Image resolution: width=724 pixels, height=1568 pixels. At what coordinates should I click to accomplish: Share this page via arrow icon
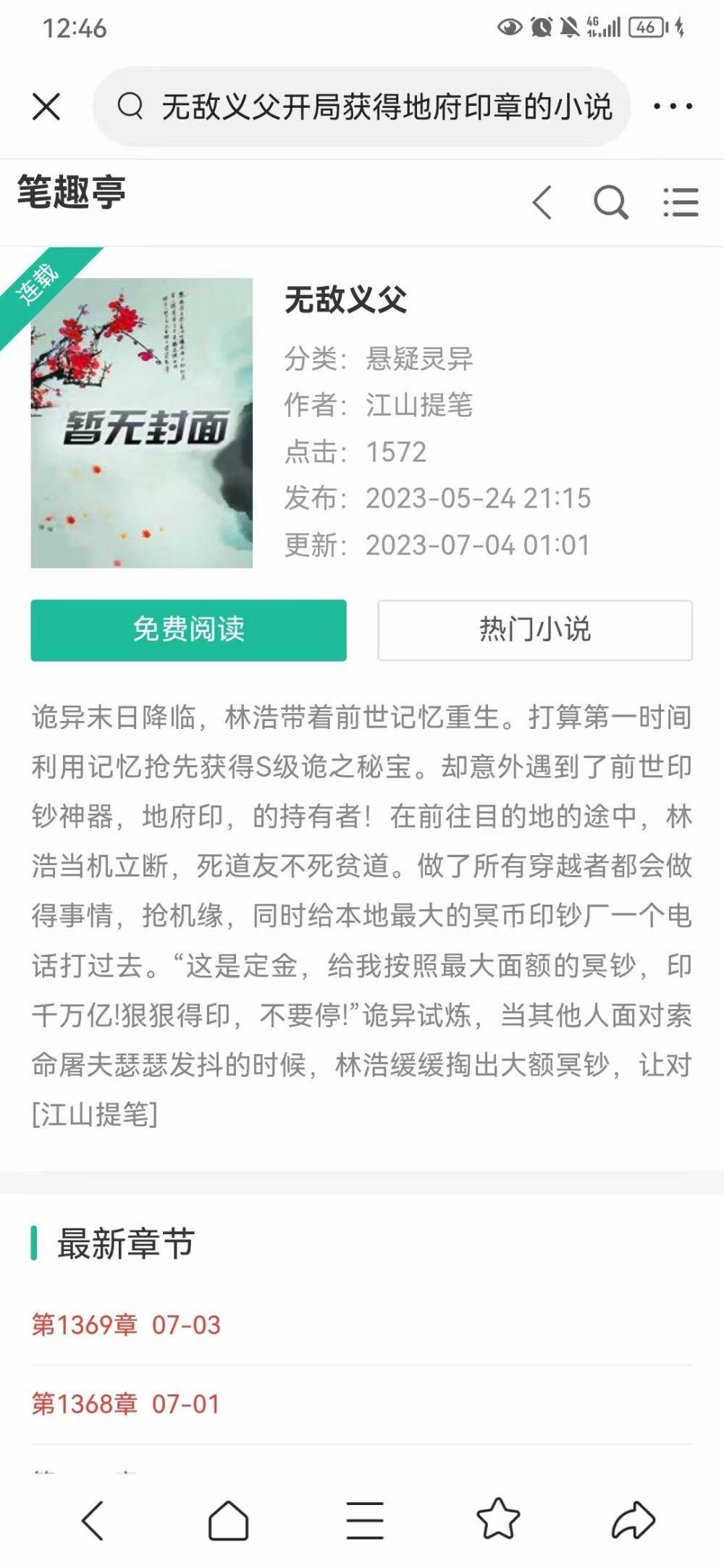point(633,1520)
